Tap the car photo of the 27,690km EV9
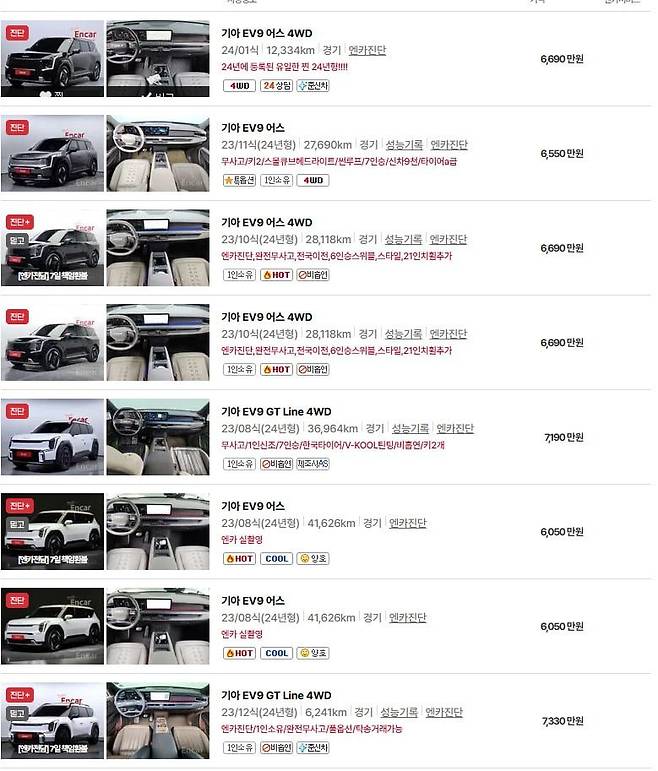The width and height of the screenshot is (658, 771). pyautogui.click(x=53, y=152)
